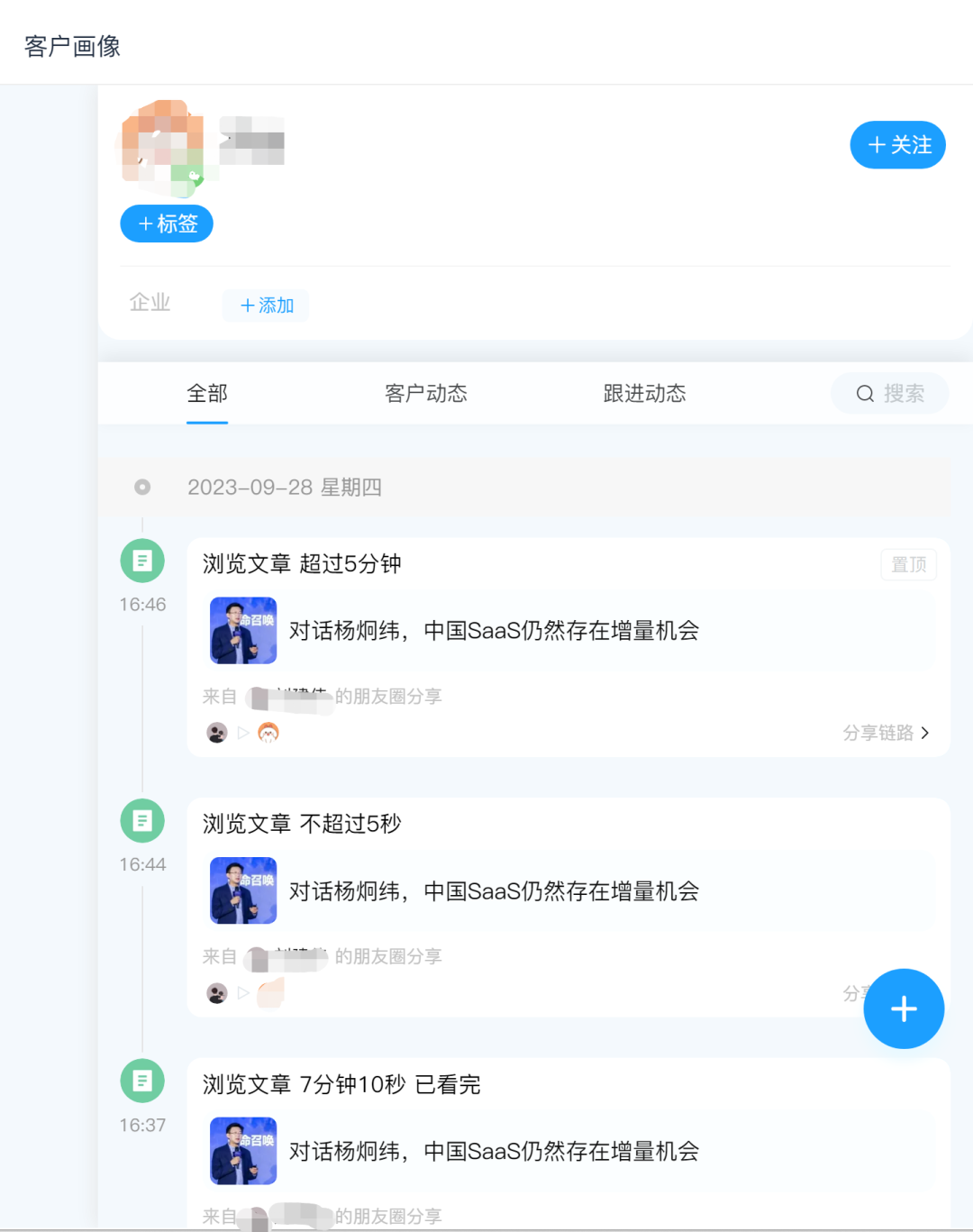The height and width of the screenshot is (1232, 973).
Task: Open the article in the 16:37 record
Action: [493, 1151]
